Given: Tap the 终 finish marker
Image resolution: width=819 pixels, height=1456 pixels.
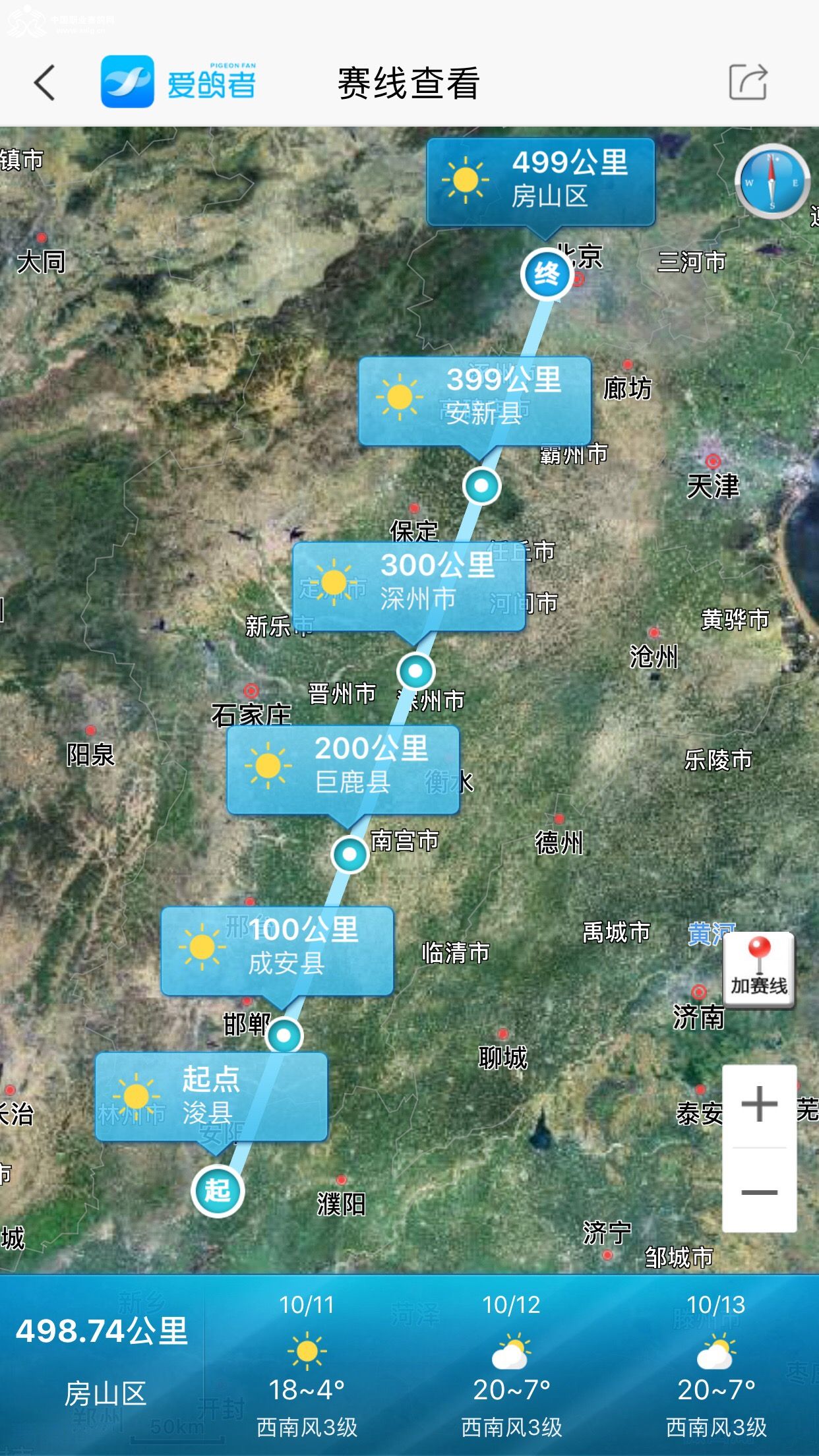Looking at the screenshot, I should 546,274.
